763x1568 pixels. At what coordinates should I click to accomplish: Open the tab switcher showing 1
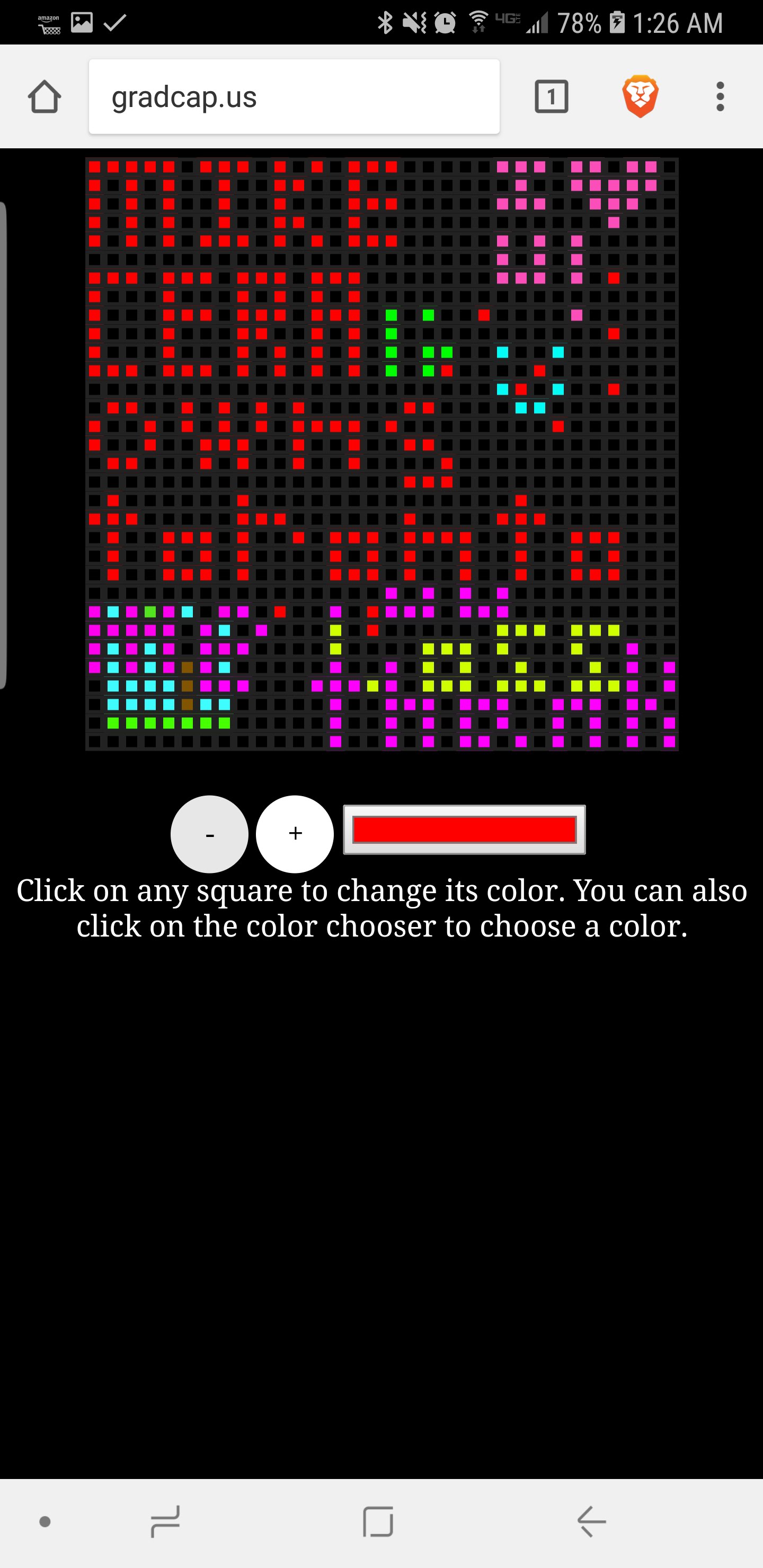pos(551,96)
